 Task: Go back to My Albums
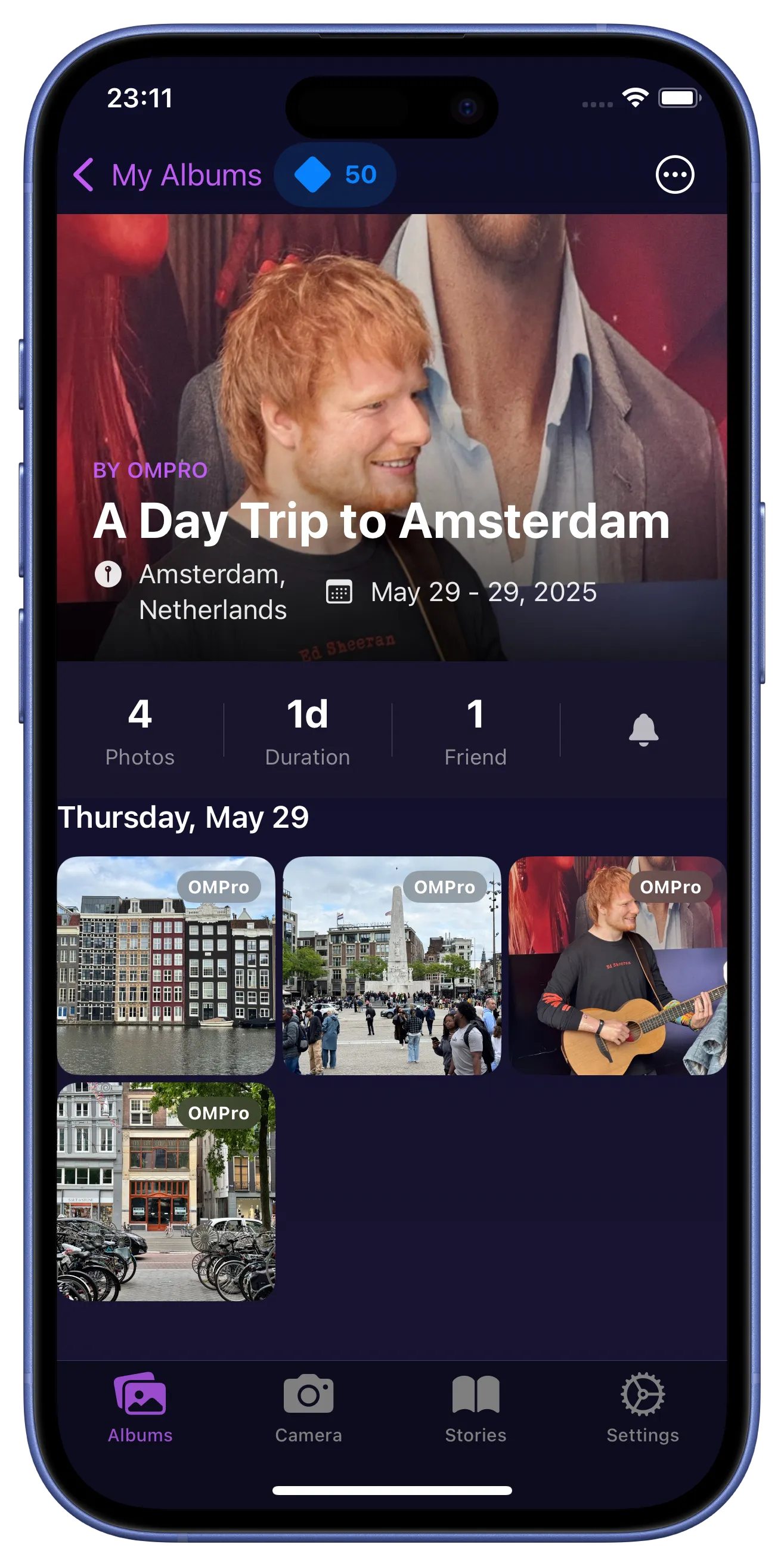coord(167,175)
